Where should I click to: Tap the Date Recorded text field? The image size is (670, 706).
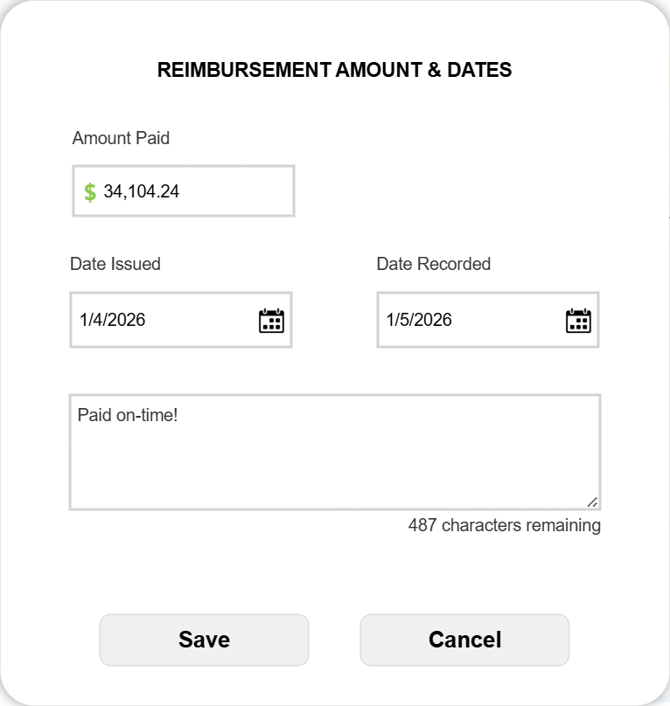[467, 320]
